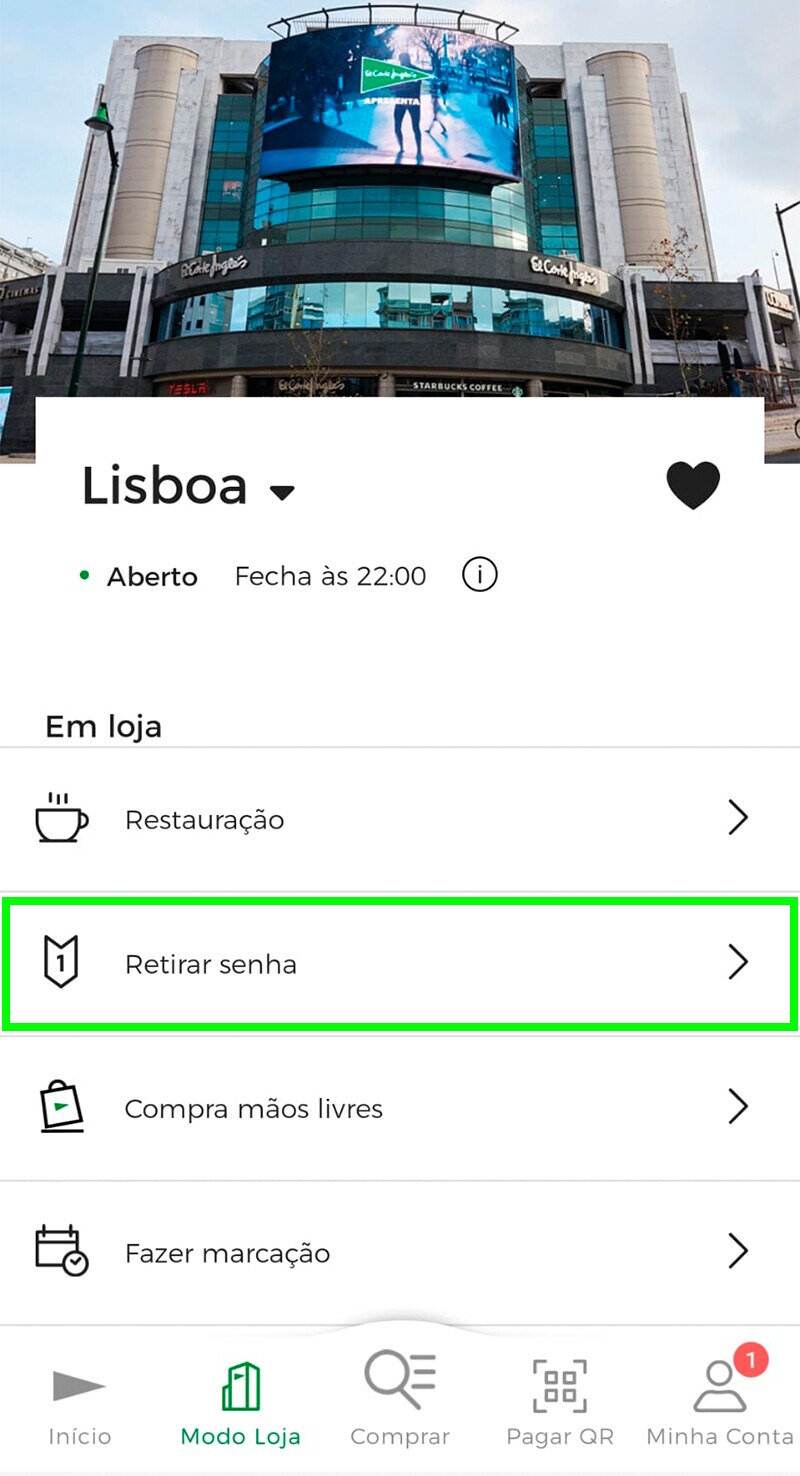Image resolution: width=800 pixels, height=1476 pixels.
Task: Expand the Retirar senha chevron
Action: (738, 962)
